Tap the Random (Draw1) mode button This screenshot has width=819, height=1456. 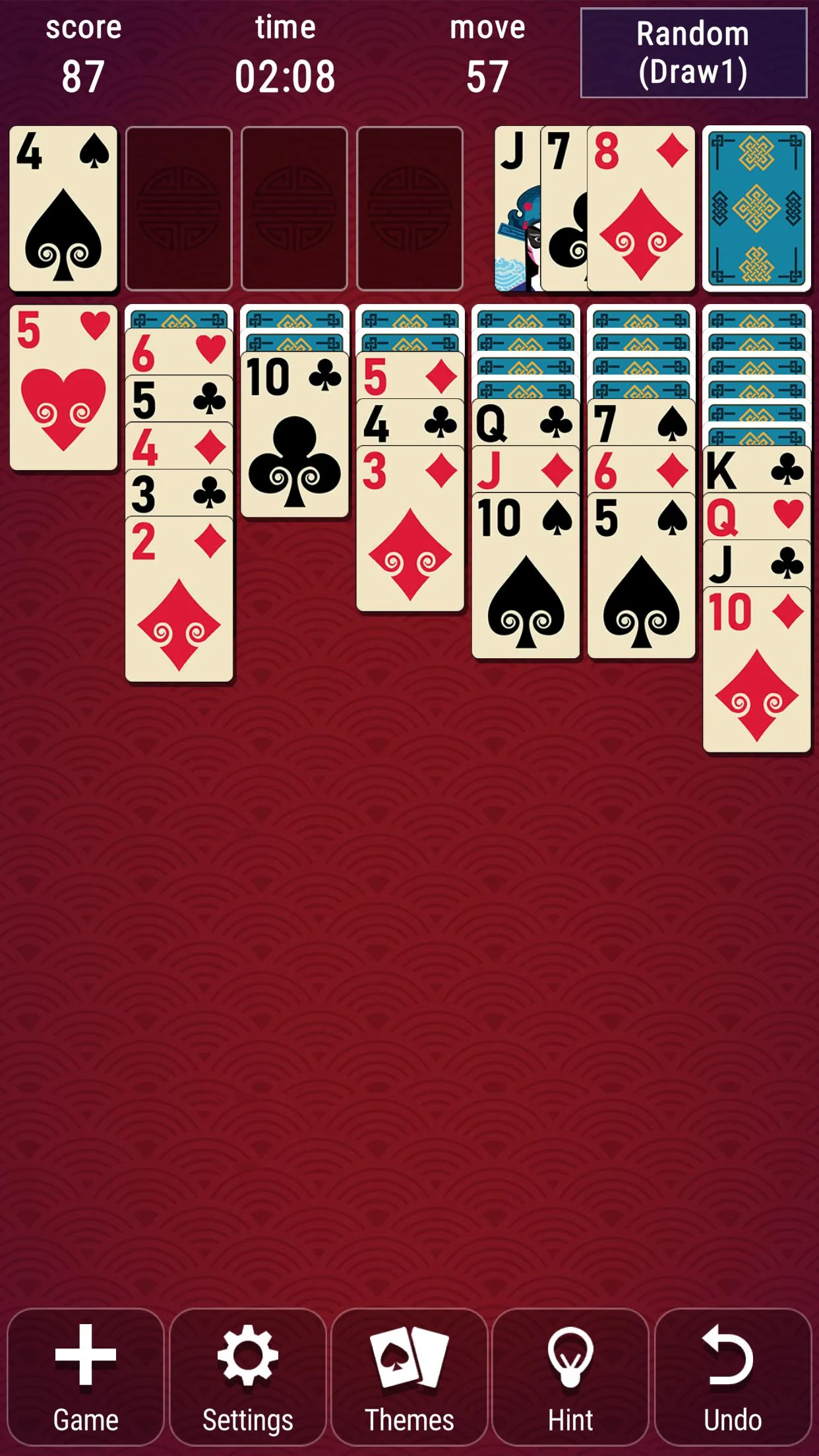(x=694, y=53)
